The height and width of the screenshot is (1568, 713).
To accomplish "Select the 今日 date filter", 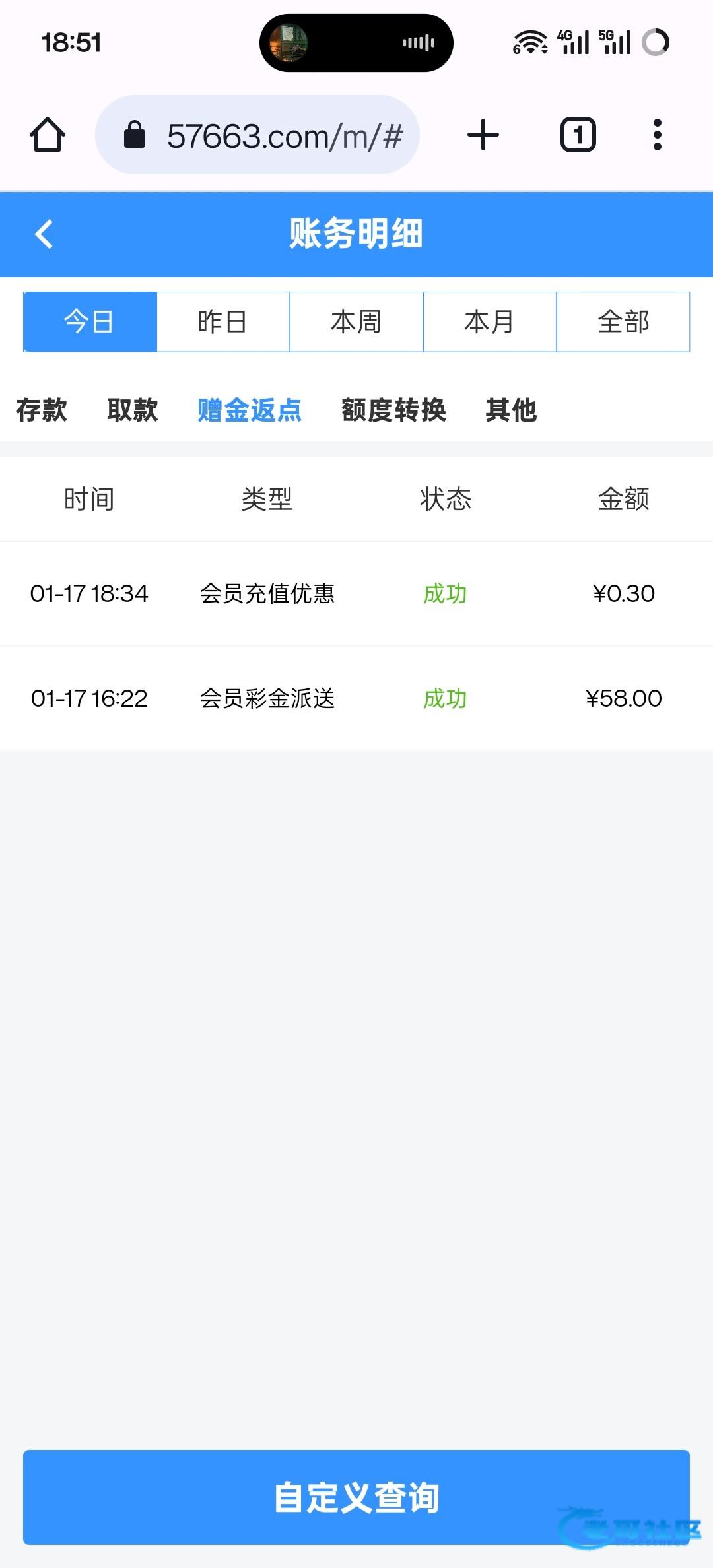I will point(90,322).
